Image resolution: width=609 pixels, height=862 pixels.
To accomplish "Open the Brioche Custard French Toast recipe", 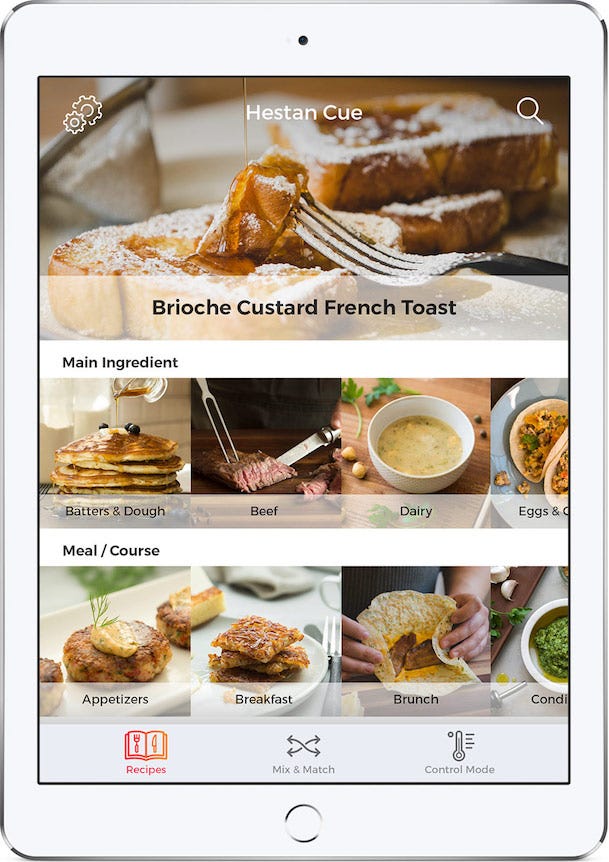I will 304,307.
